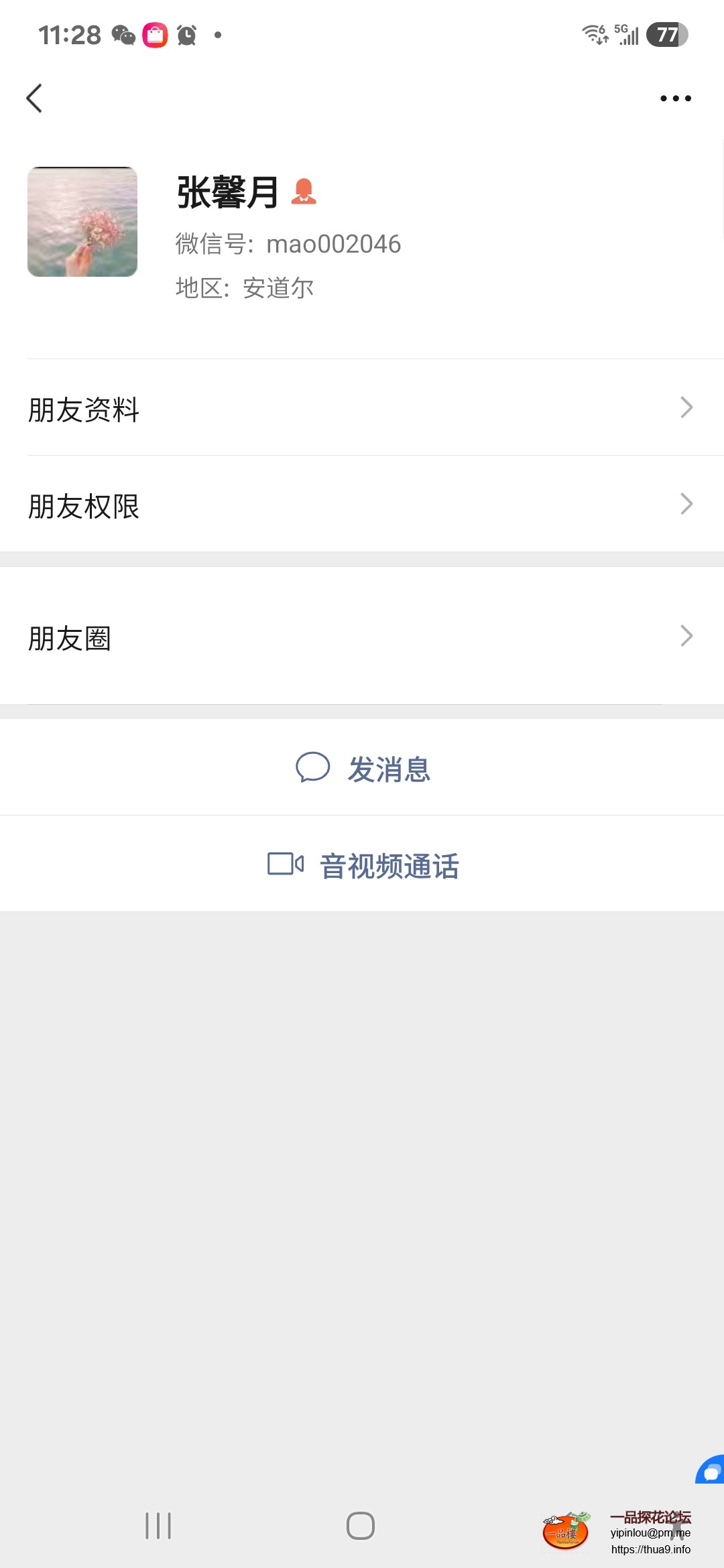Tap the video camera icon for 音视频通话

click(284, 866)
